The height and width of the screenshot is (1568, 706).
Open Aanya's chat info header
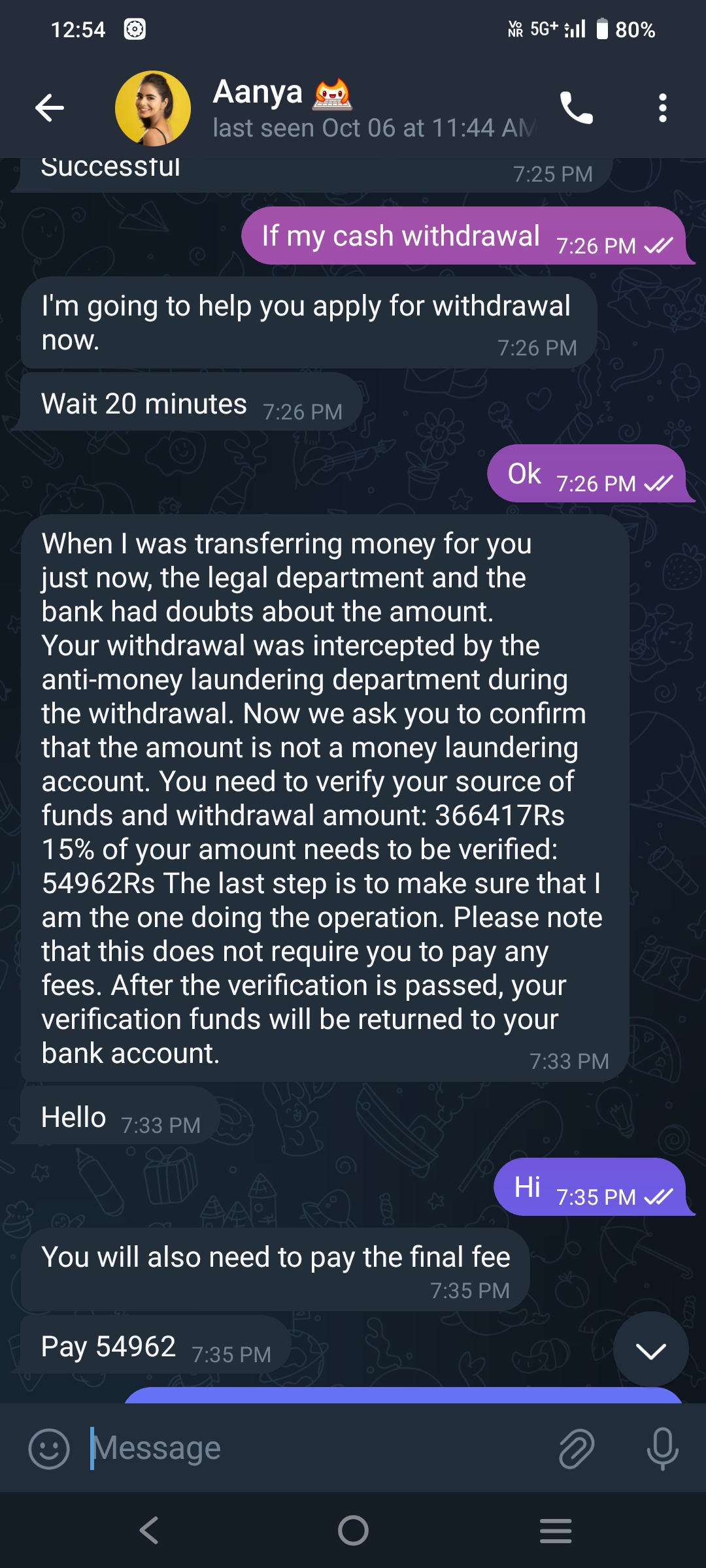(373, 109)
